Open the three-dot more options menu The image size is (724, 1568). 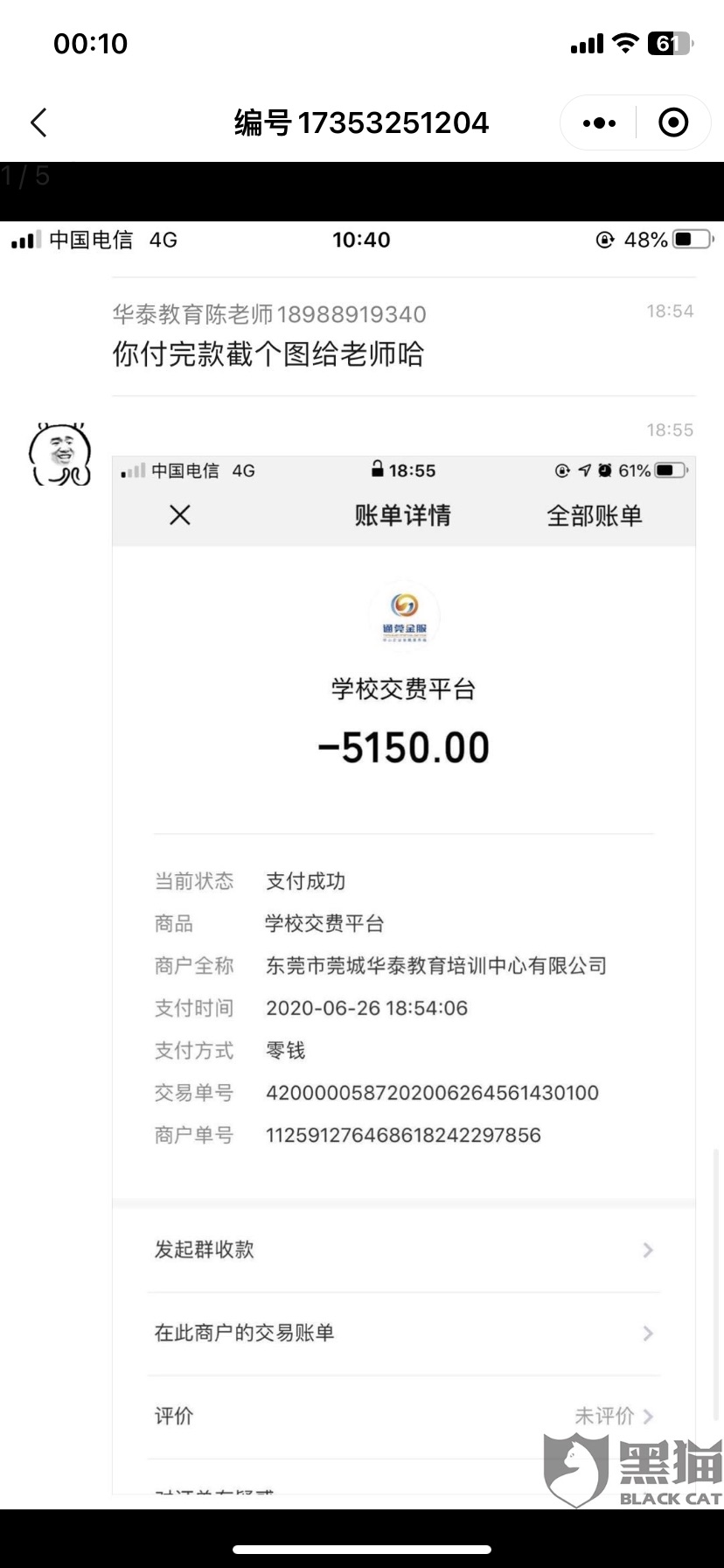[599, 123]
